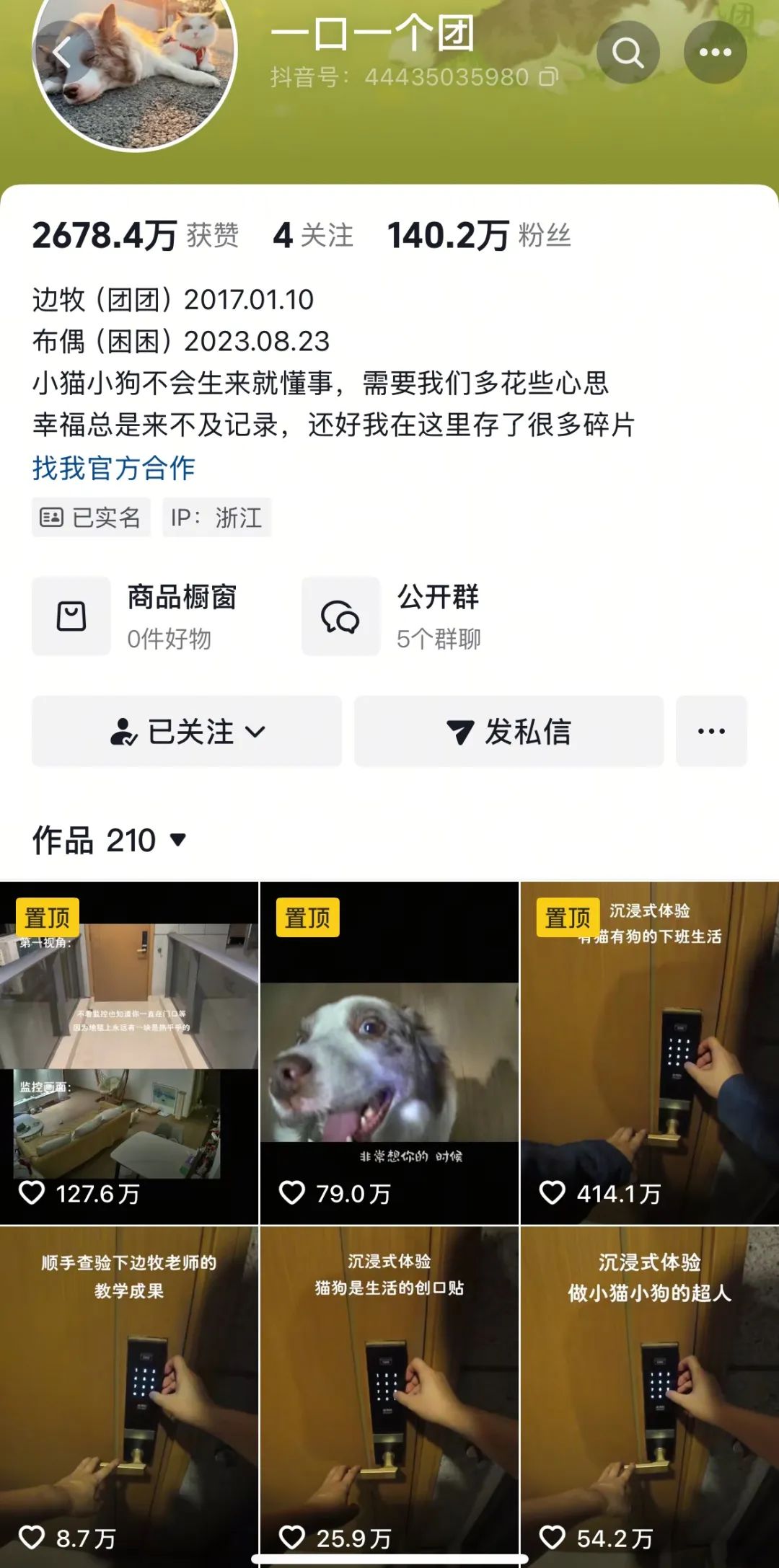View the 4 关注 following list
The height and width of the screenshot is (1568, 779).
tap(313, 236)
